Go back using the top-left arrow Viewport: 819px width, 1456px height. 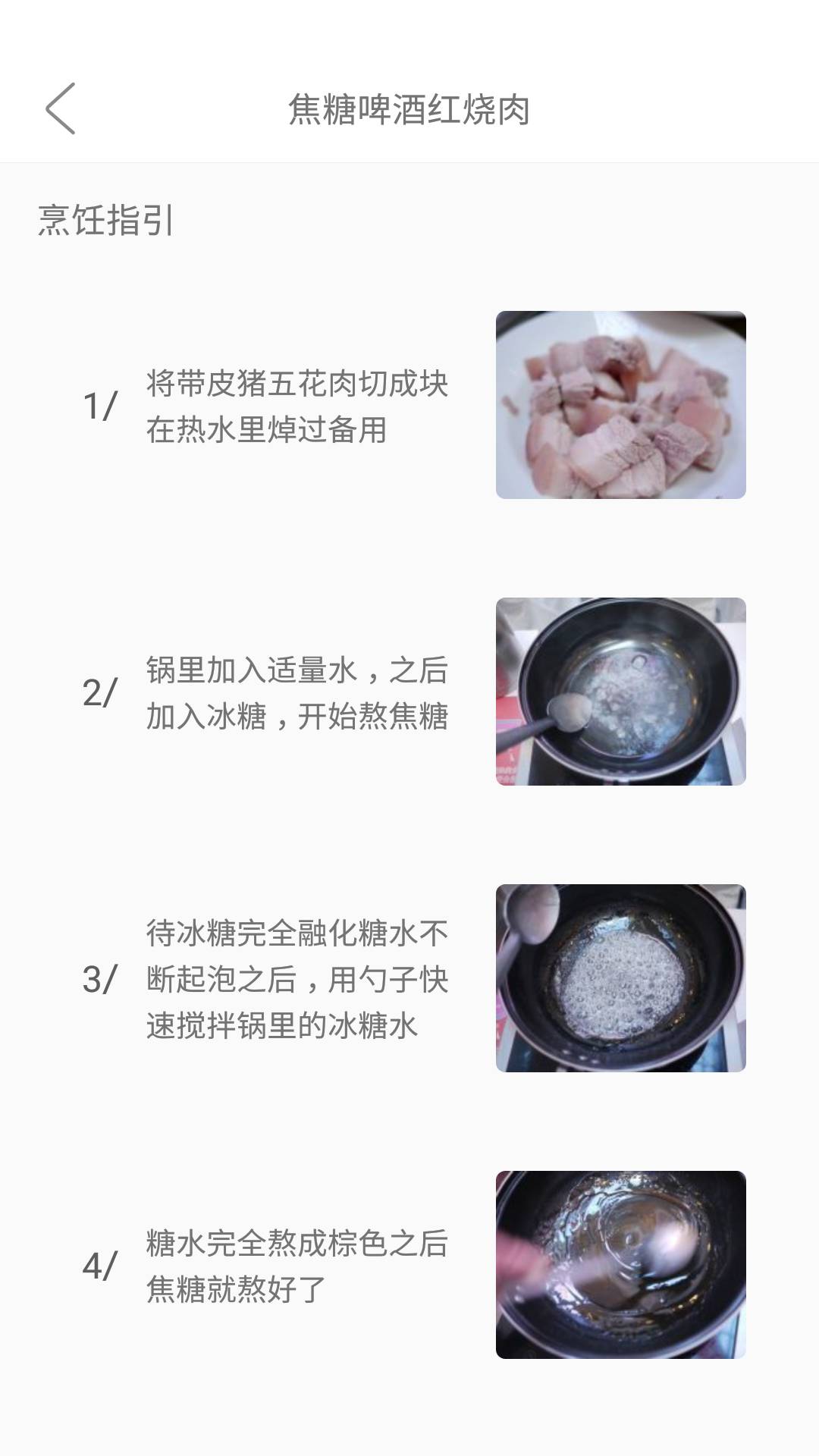pyautogui.click(x=61, y=109)
